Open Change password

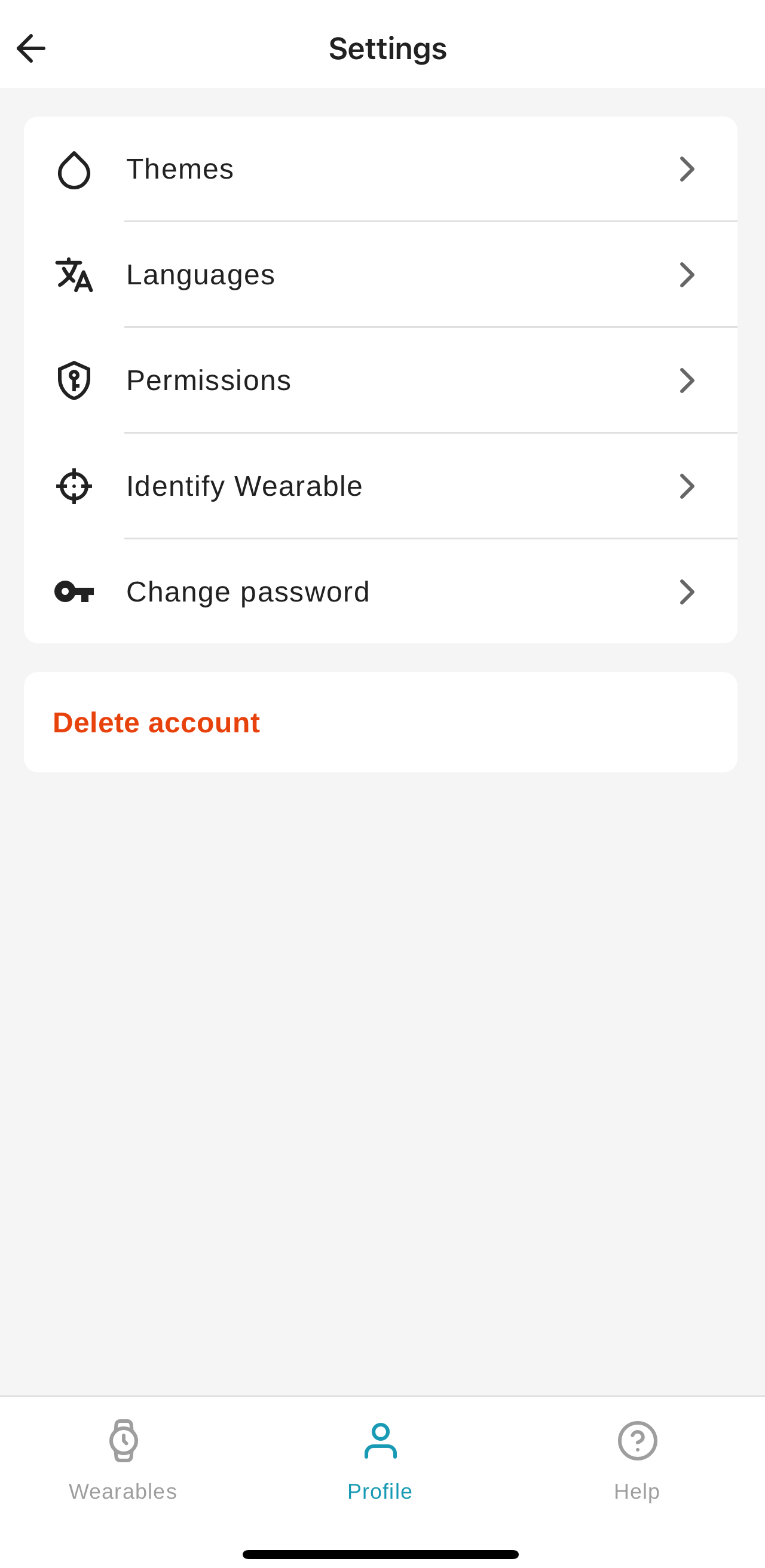380,591
